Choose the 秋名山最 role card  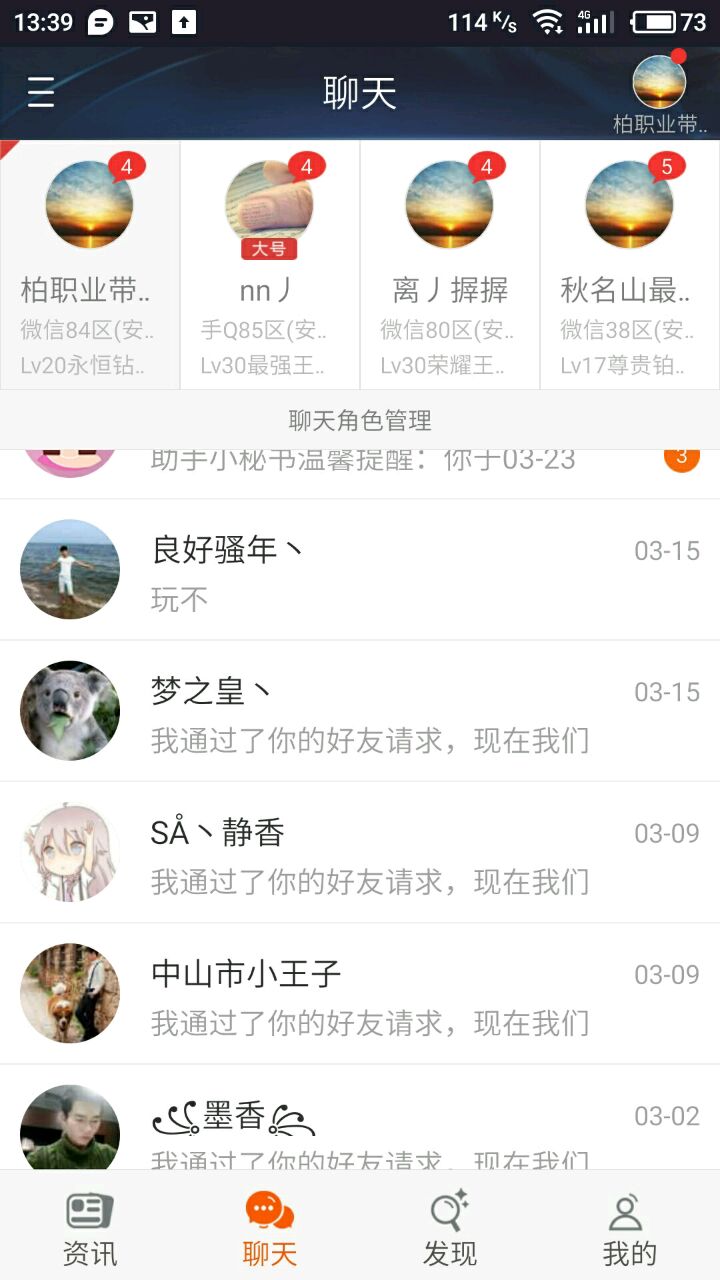(630, 265)
